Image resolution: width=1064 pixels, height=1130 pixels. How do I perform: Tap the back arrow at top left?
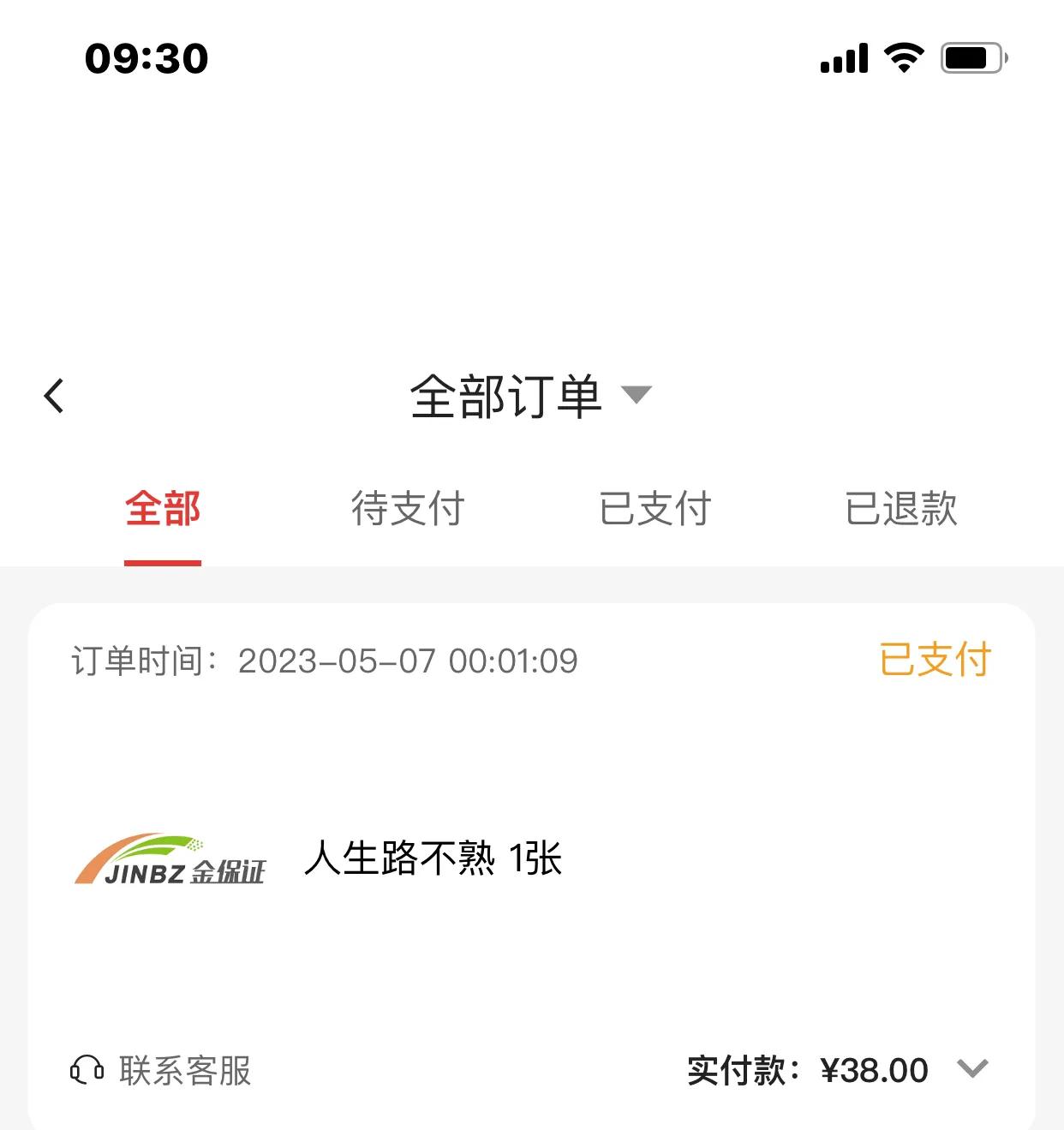(54, 395)
